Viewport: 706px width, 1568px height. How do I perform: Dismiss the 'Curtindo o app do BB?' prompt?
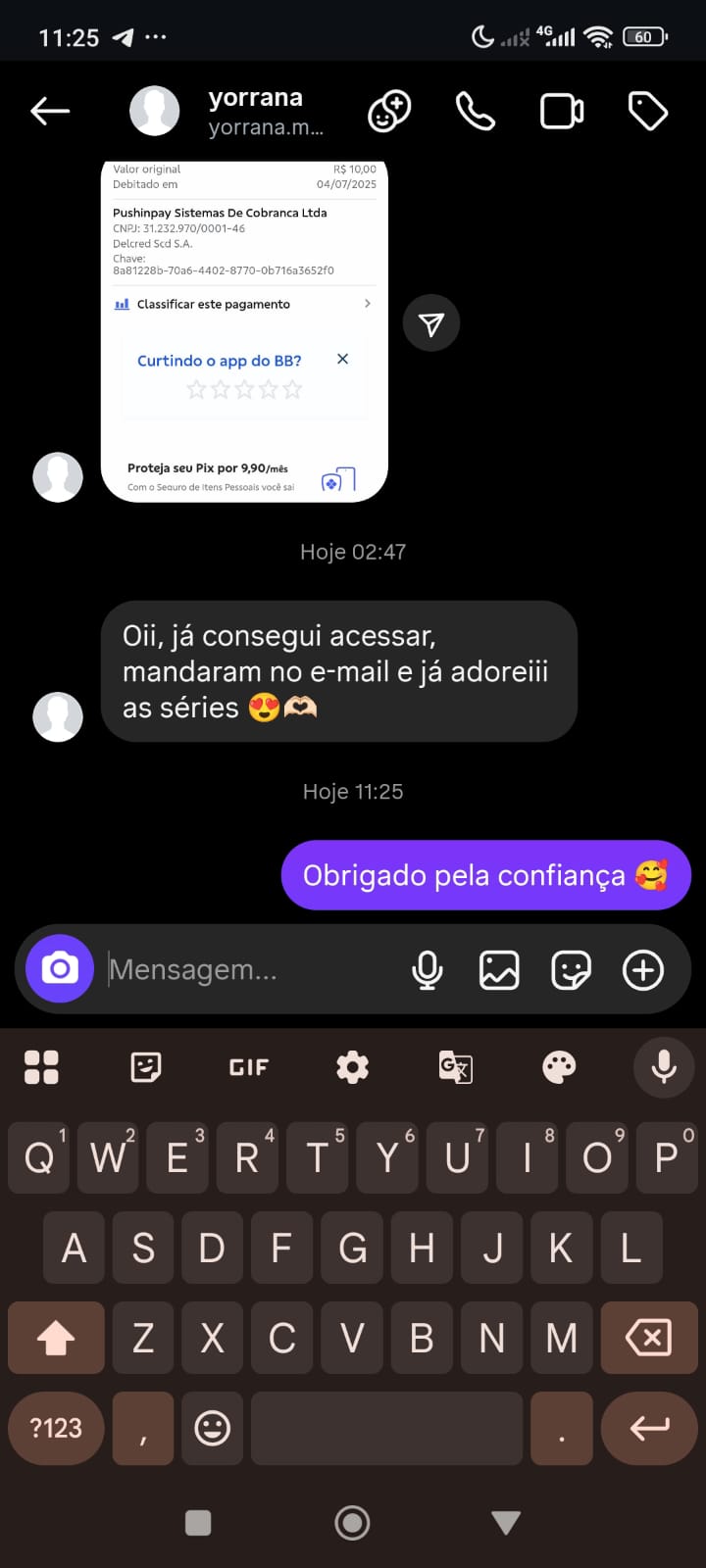(342, 359)
